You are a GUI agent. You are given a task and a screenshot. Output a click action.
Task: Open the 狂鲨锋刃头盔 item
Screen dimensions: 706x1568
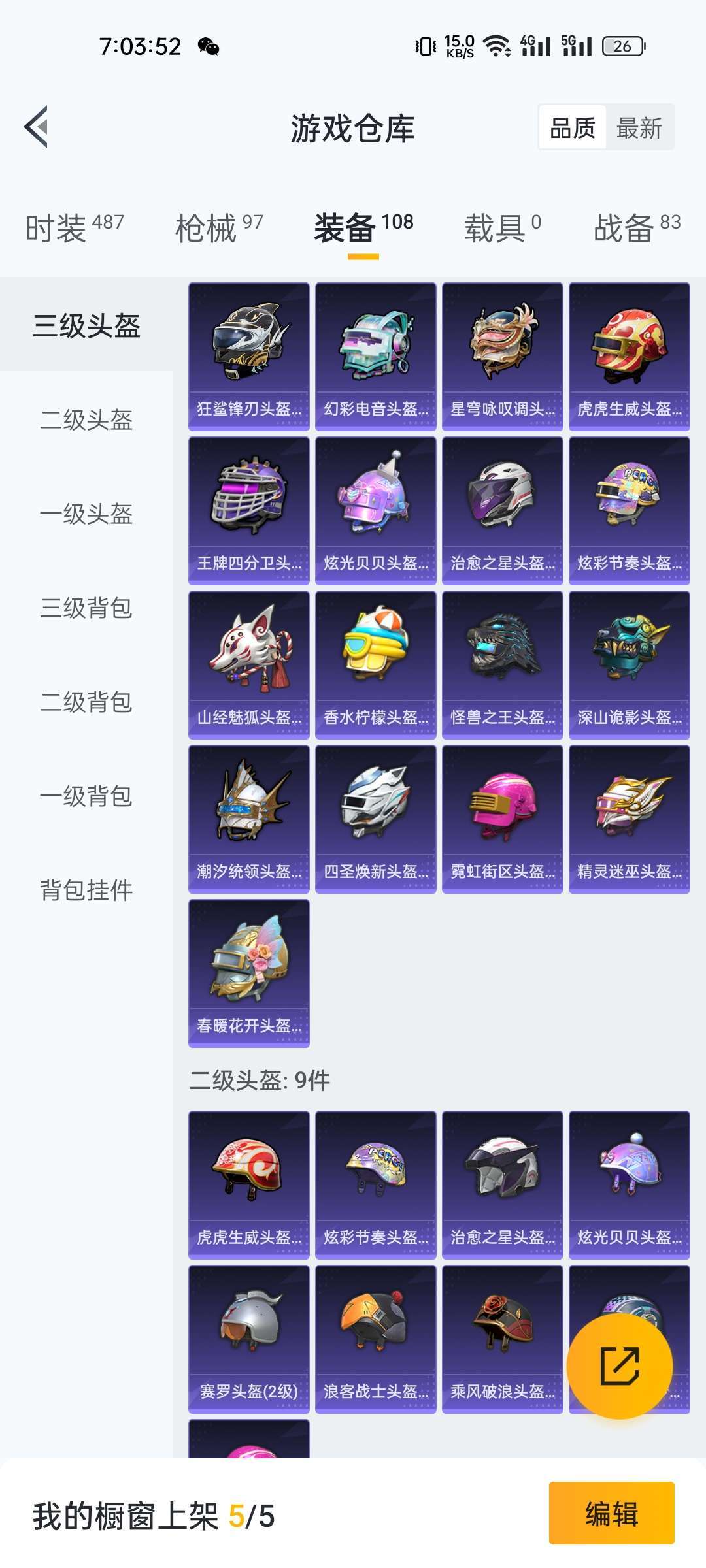(248, 356)
